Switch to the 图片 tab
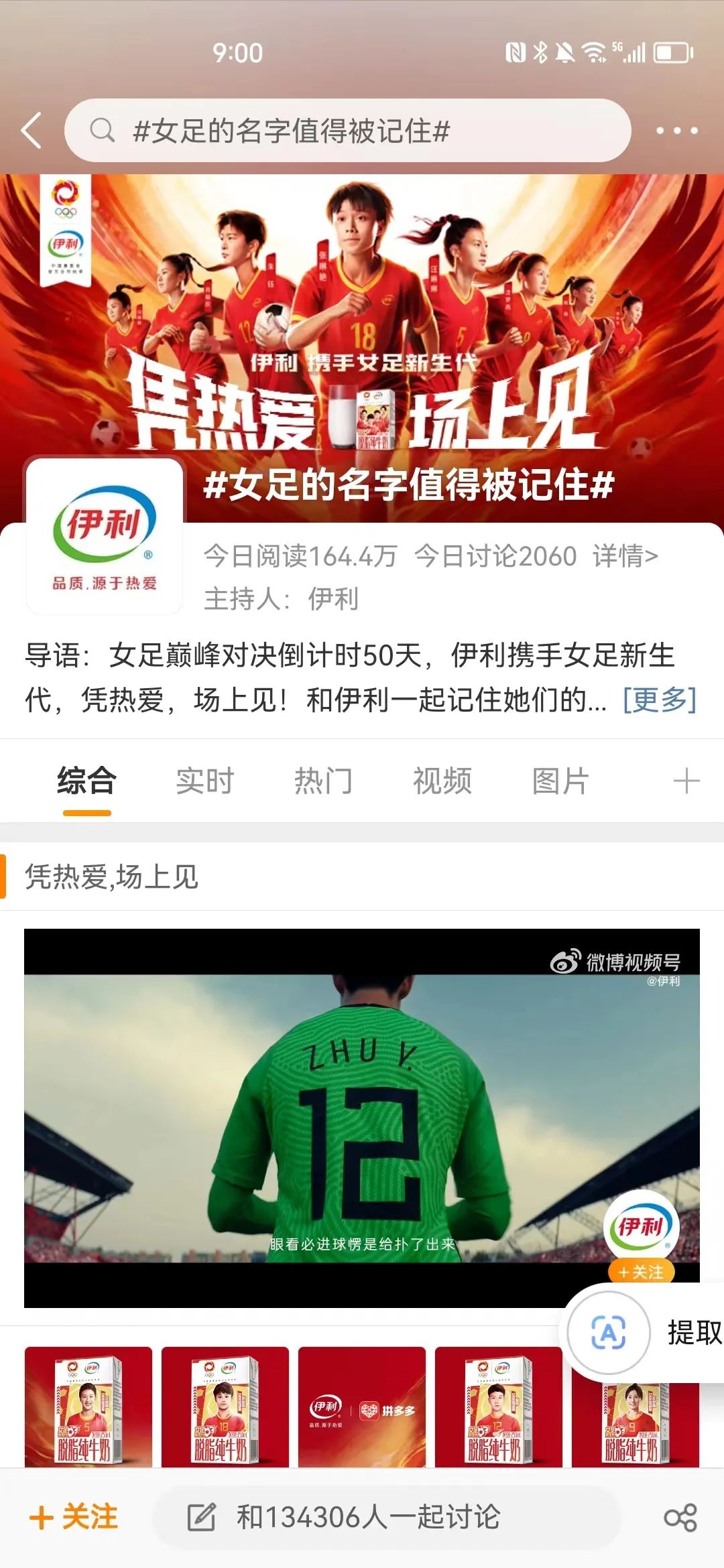This screenshot has height=1568, width=724. coord(560,781)
